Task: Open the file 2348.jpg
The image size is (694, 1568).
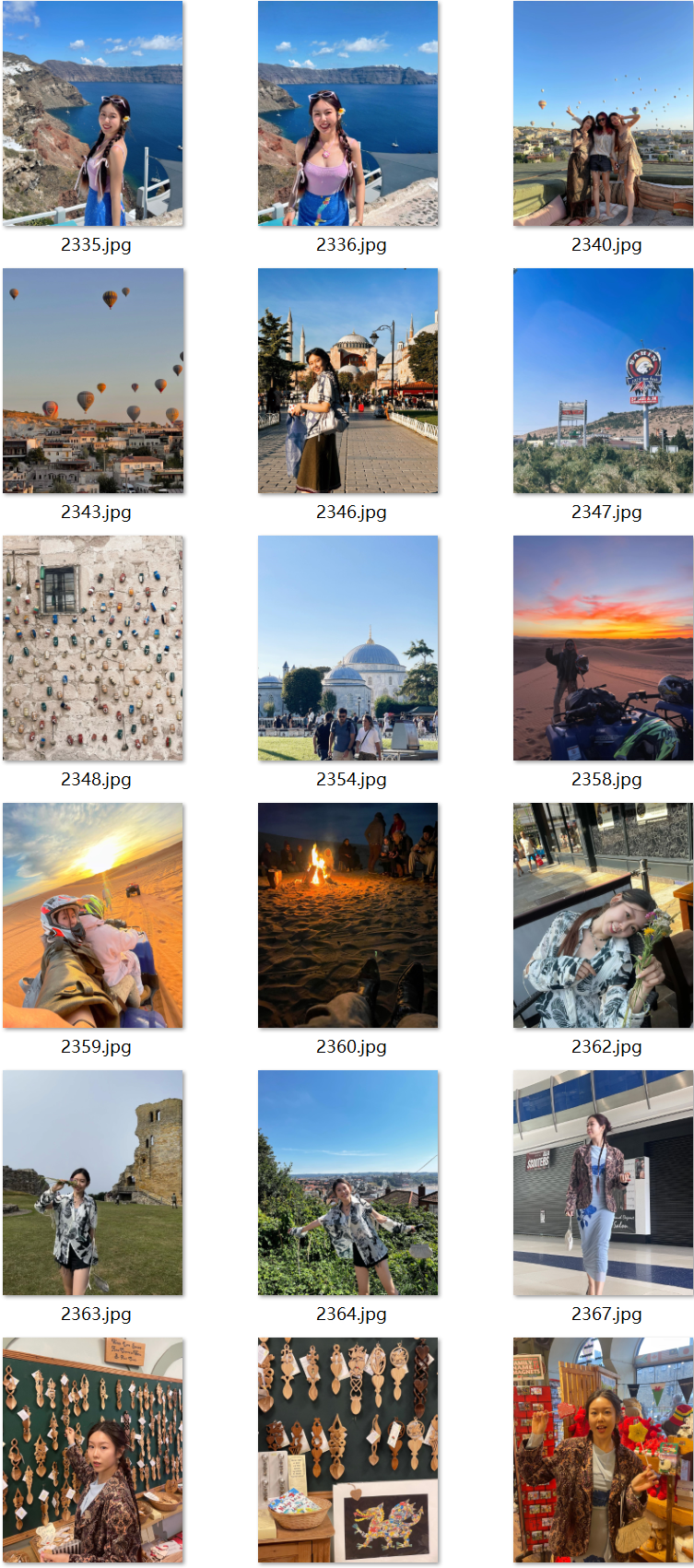Action: (92, 648)
